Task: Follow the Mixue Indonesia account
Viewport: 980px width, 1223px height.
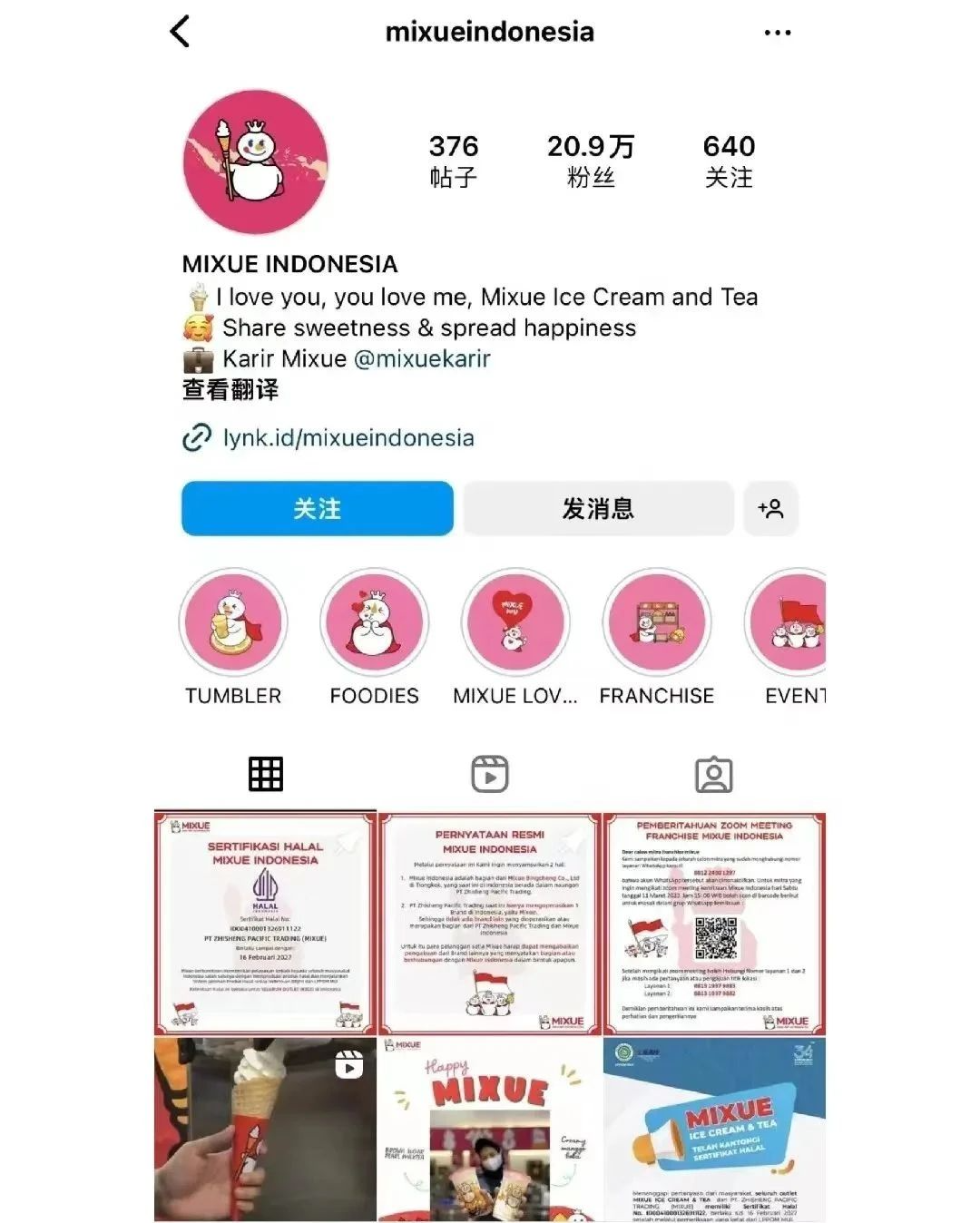Action: [317, 509]
